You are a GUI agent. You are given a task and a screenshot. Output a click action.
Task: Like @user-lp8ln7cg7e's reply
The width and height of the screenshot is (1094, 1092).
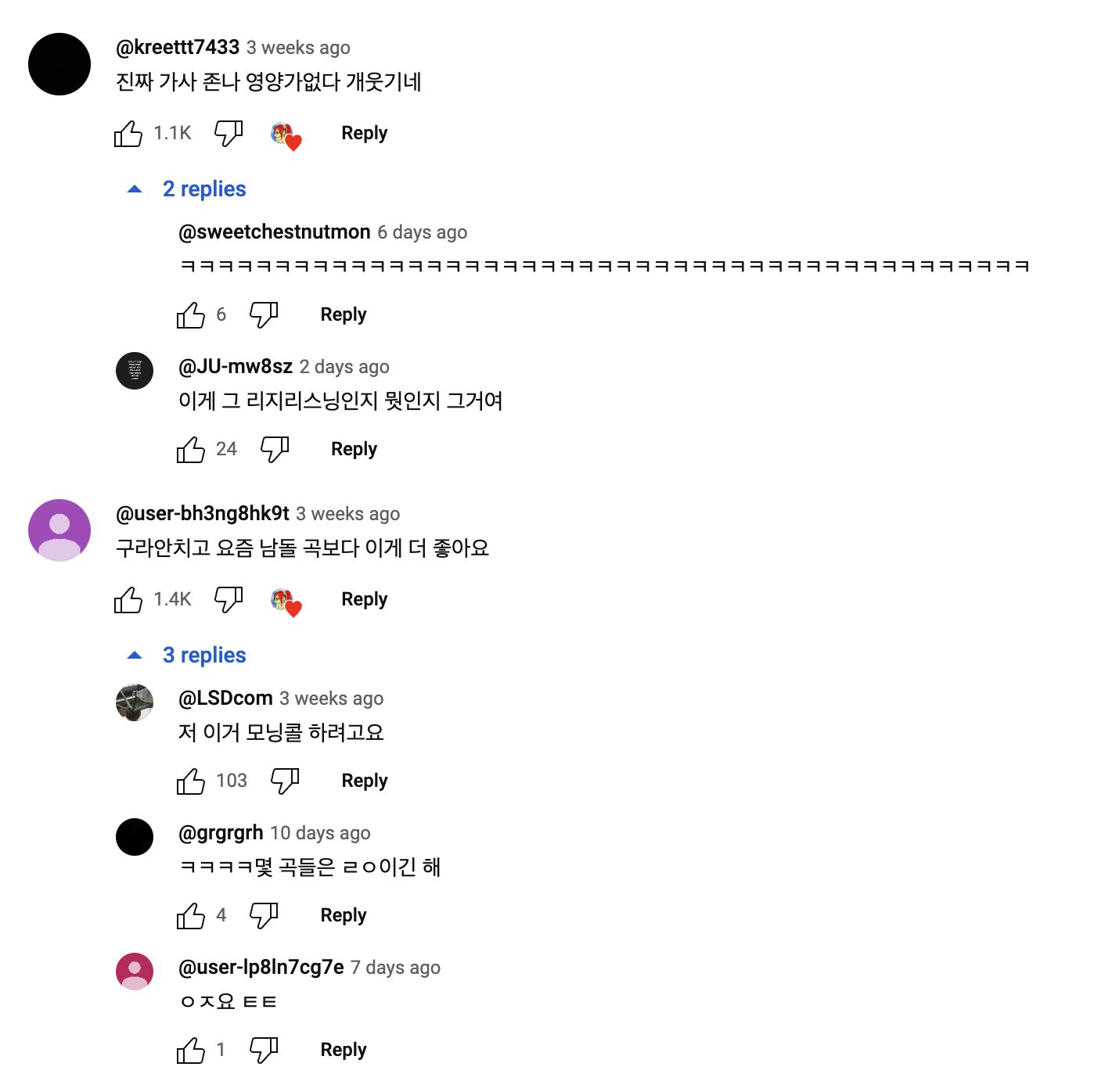191,1051
